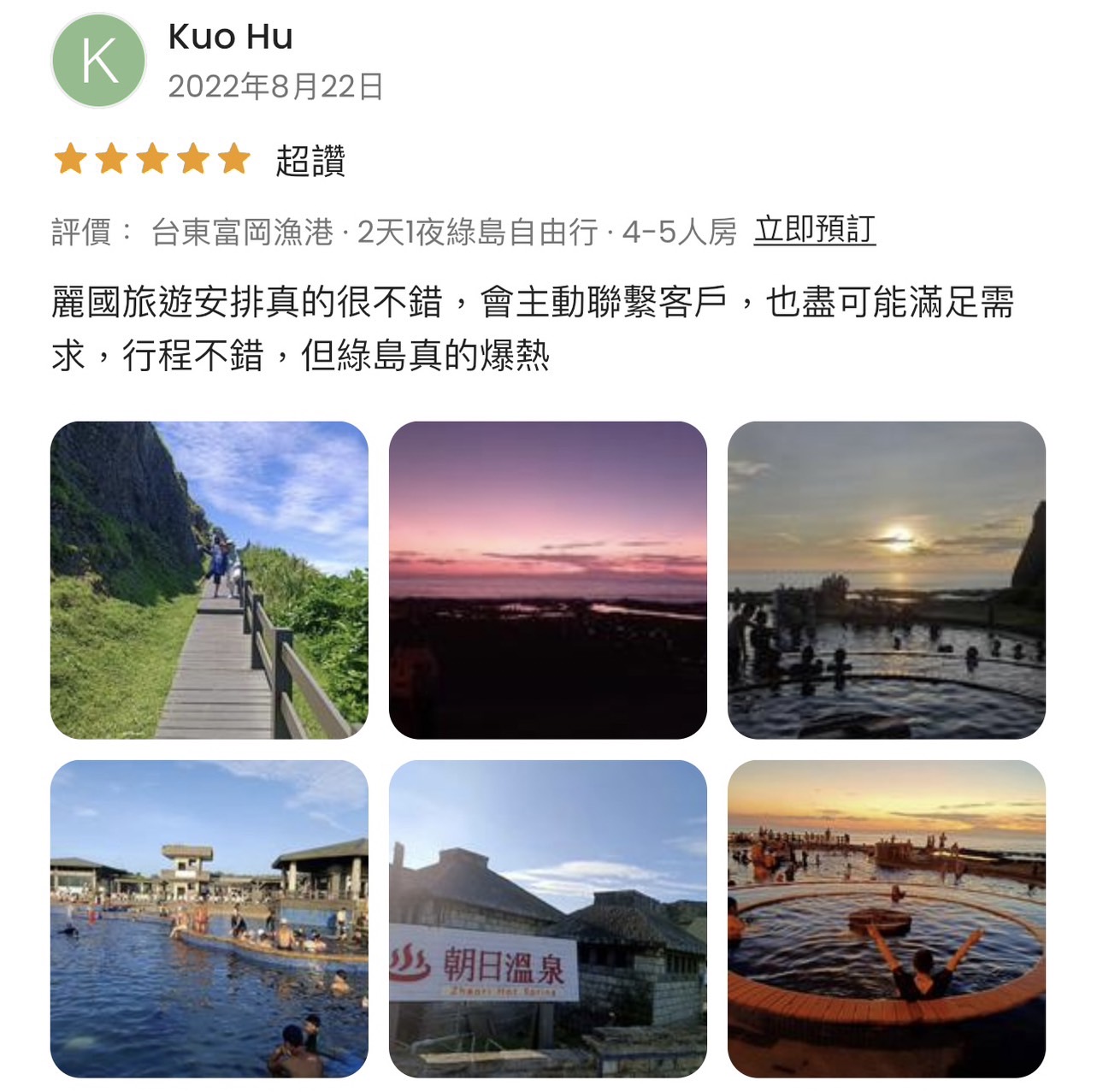1097x1092 pixels.
Task: Open the circular pool at sunset photo
Action: tap(886, 918)
